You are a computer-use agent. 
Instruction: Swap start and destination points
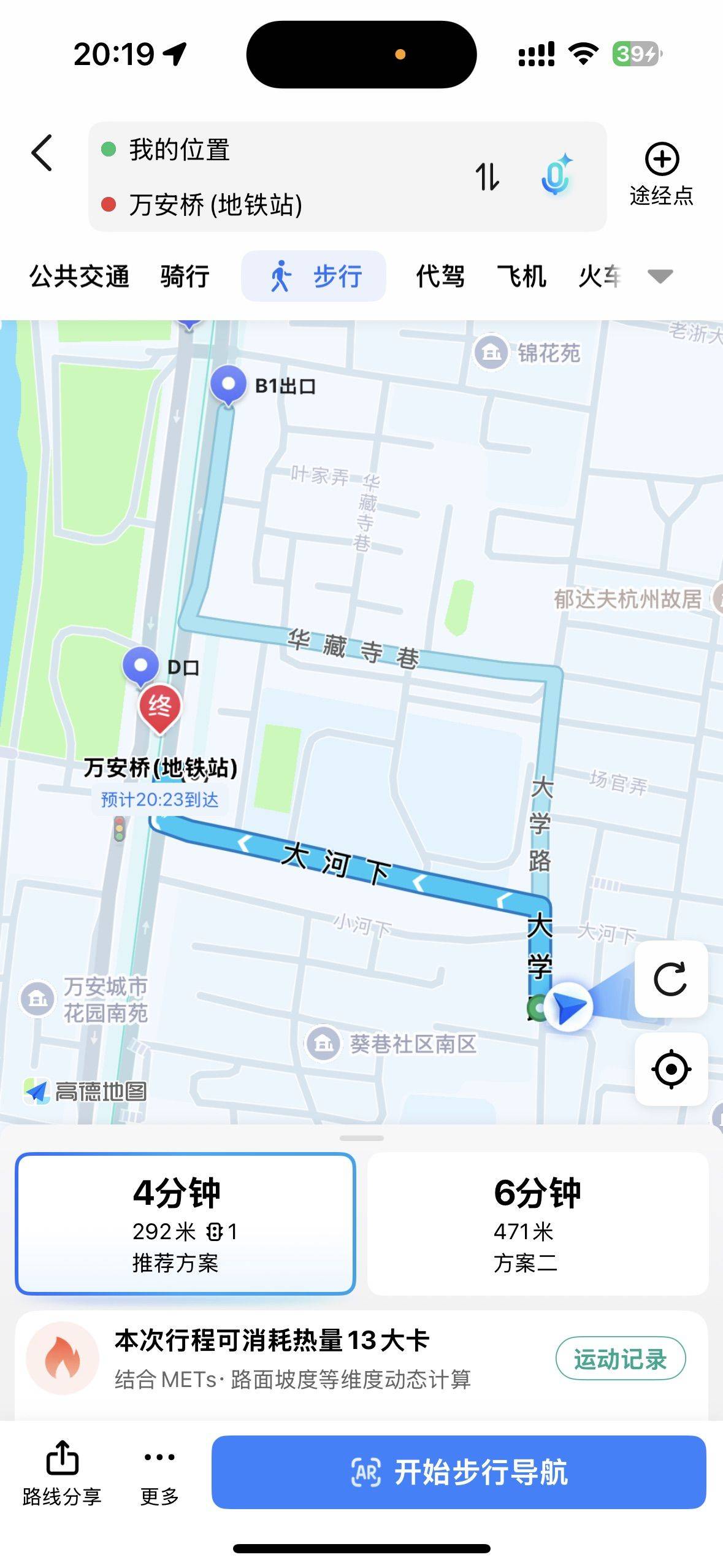[x=488, y=177]
